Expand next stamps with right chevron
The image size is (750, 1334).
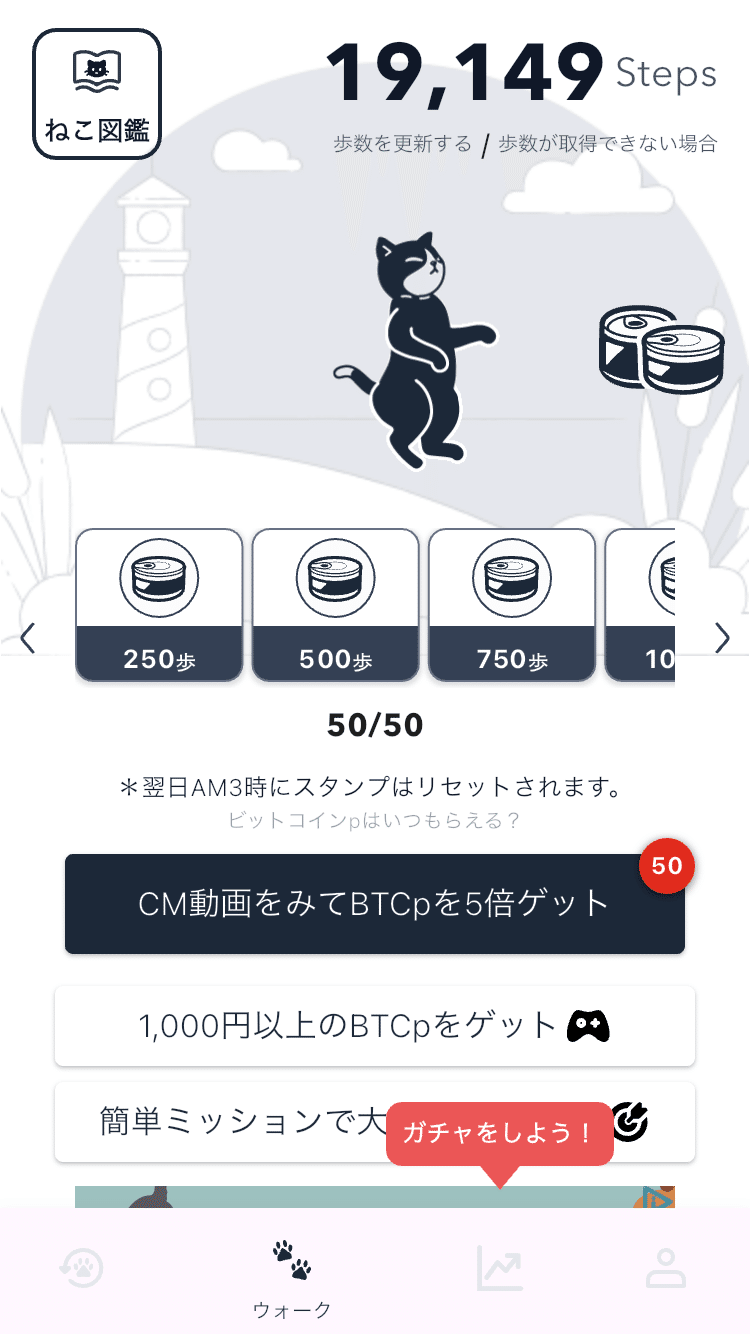pyautogui.click(x=722, y=638)
